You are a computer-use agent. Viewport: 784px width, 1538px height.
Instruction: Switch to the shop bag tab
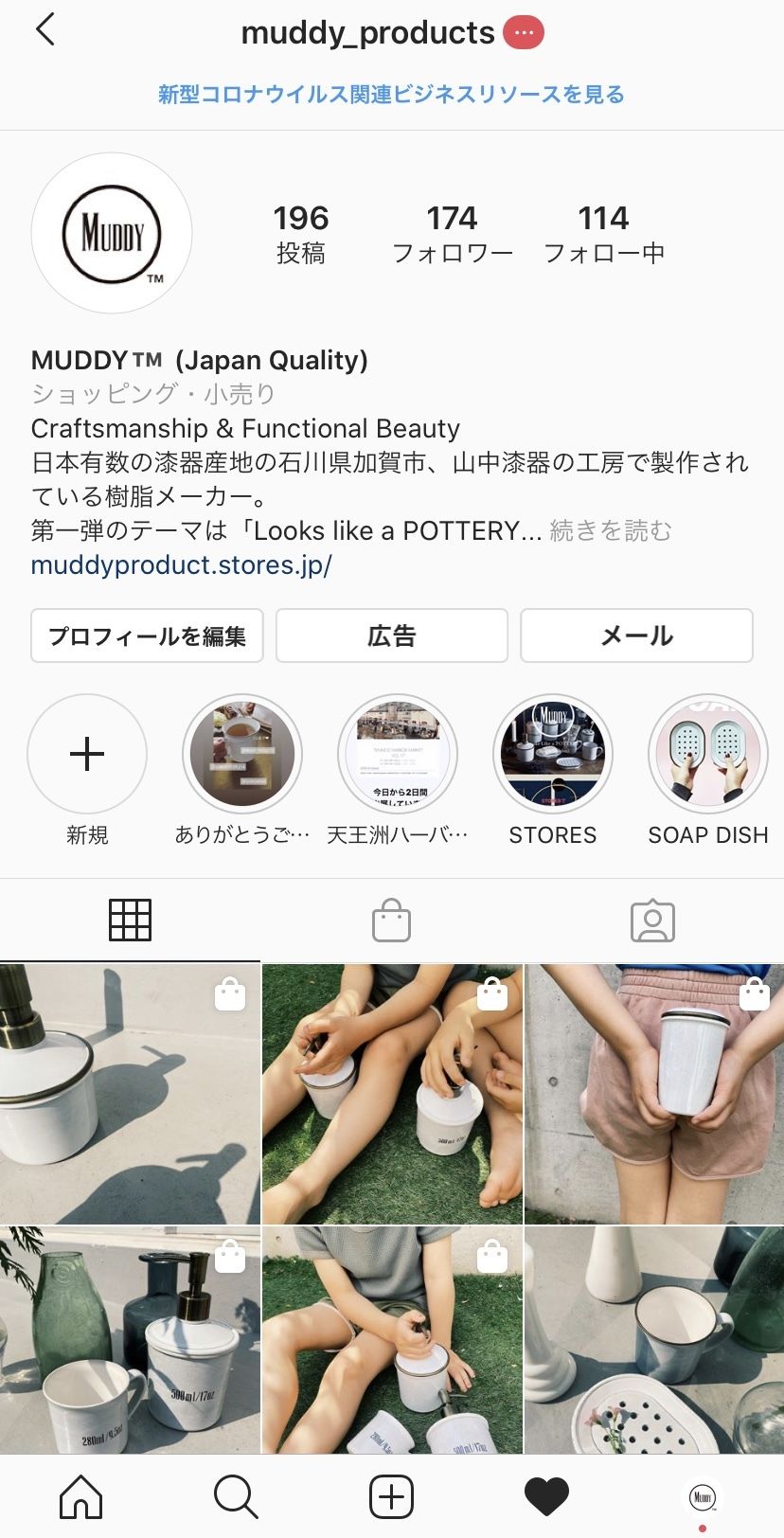coord(391,921)
